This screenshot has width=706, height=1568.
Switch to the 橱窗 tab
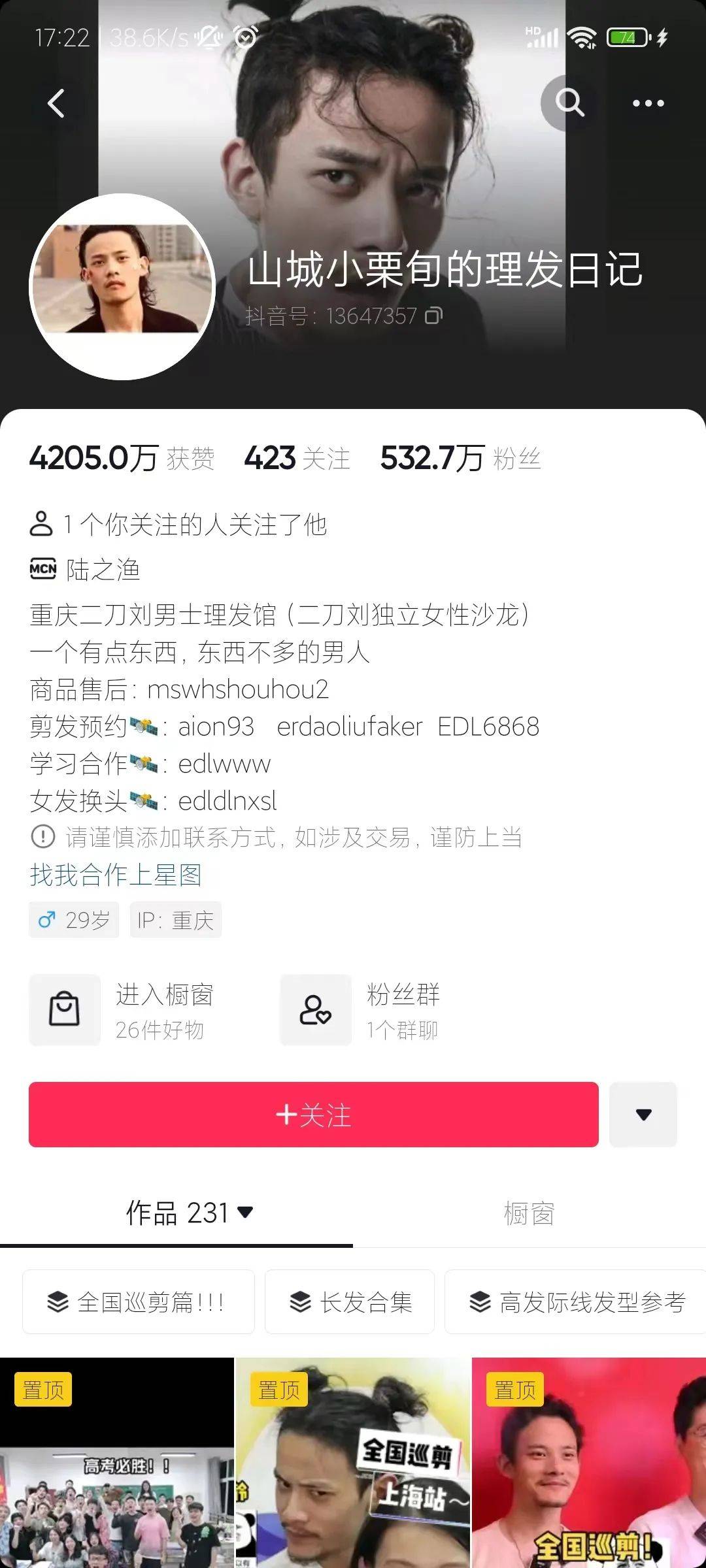pyautogui.click(x=529, y=1212)
